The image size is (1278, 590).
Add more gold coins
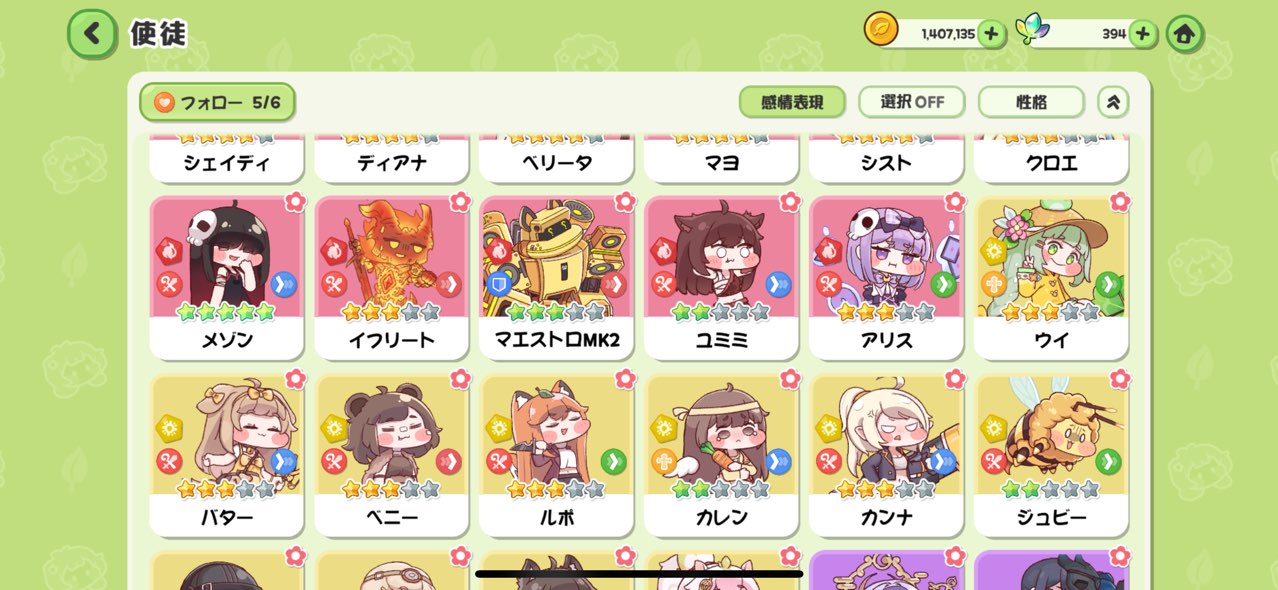990,34
